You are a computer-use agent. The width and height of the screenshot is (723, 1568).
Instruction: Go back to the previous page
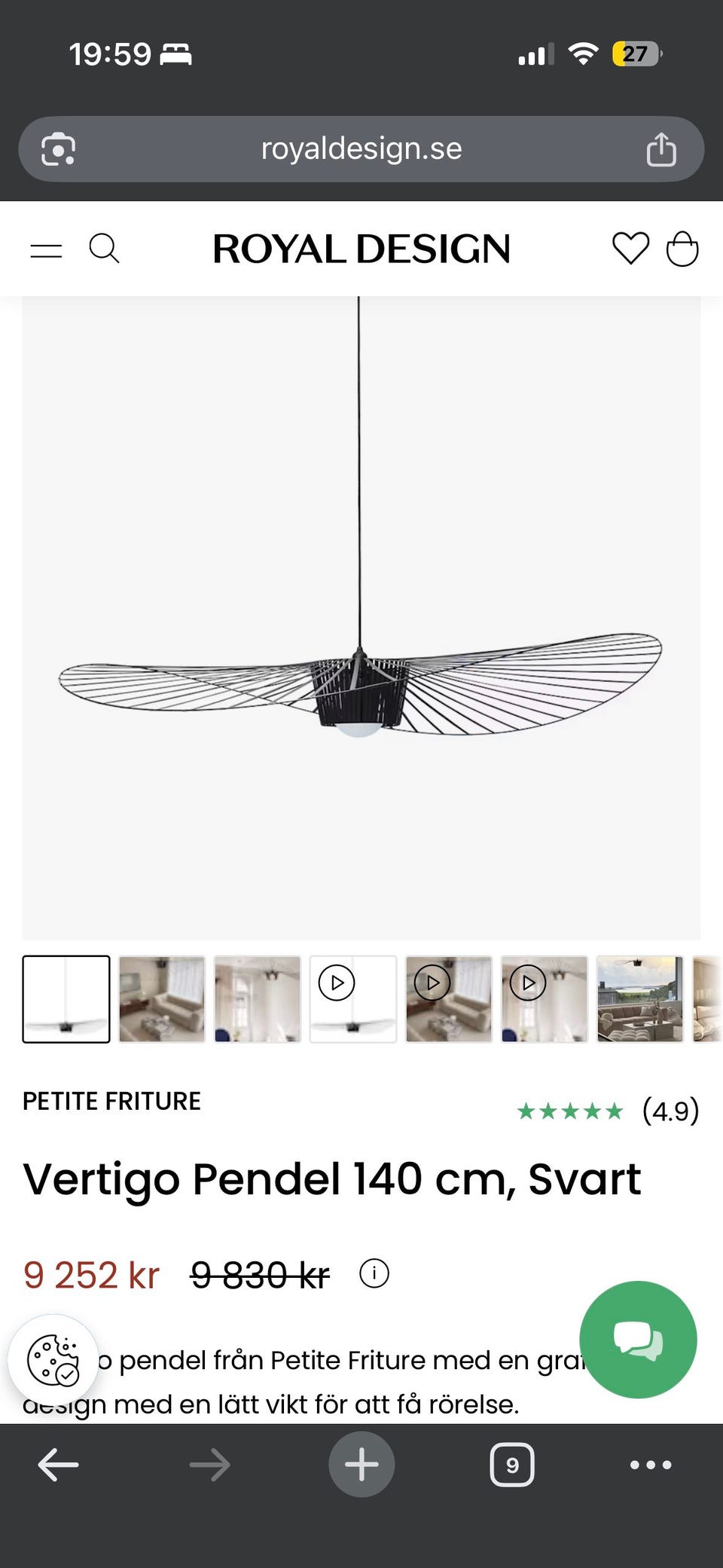coord(58,1466)
